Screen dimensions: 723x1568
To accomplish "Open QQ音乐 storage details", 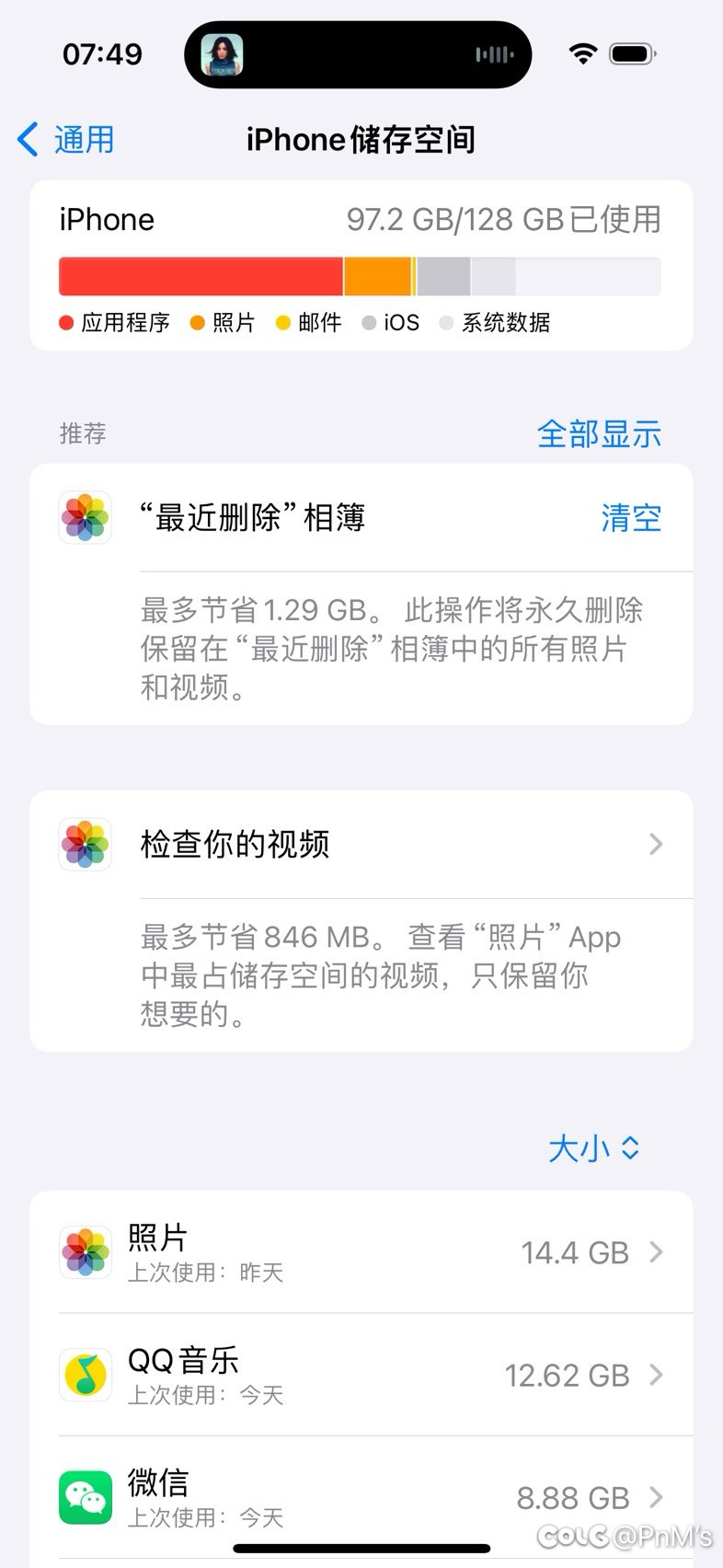I will (361, 1375).
